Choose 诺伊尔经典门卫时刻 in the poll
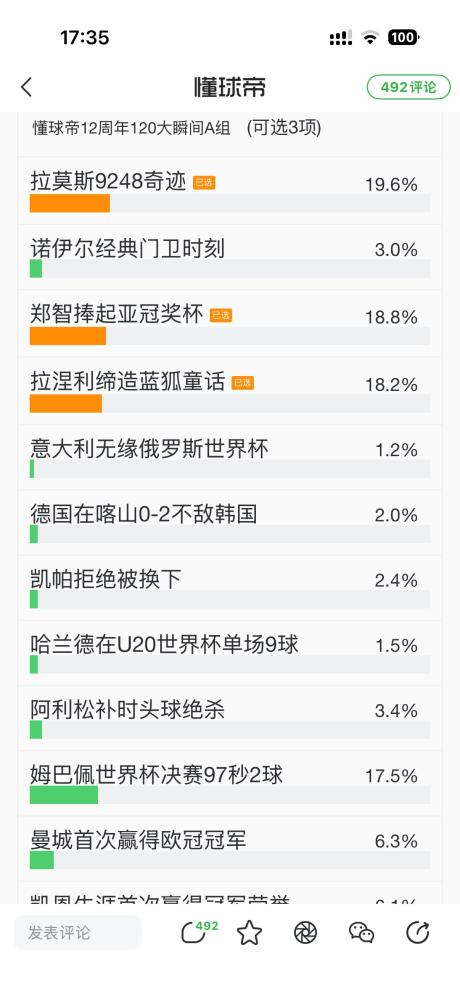This screenshot has height=1000, width=460. pyautogui.click(x=230, y=257)
